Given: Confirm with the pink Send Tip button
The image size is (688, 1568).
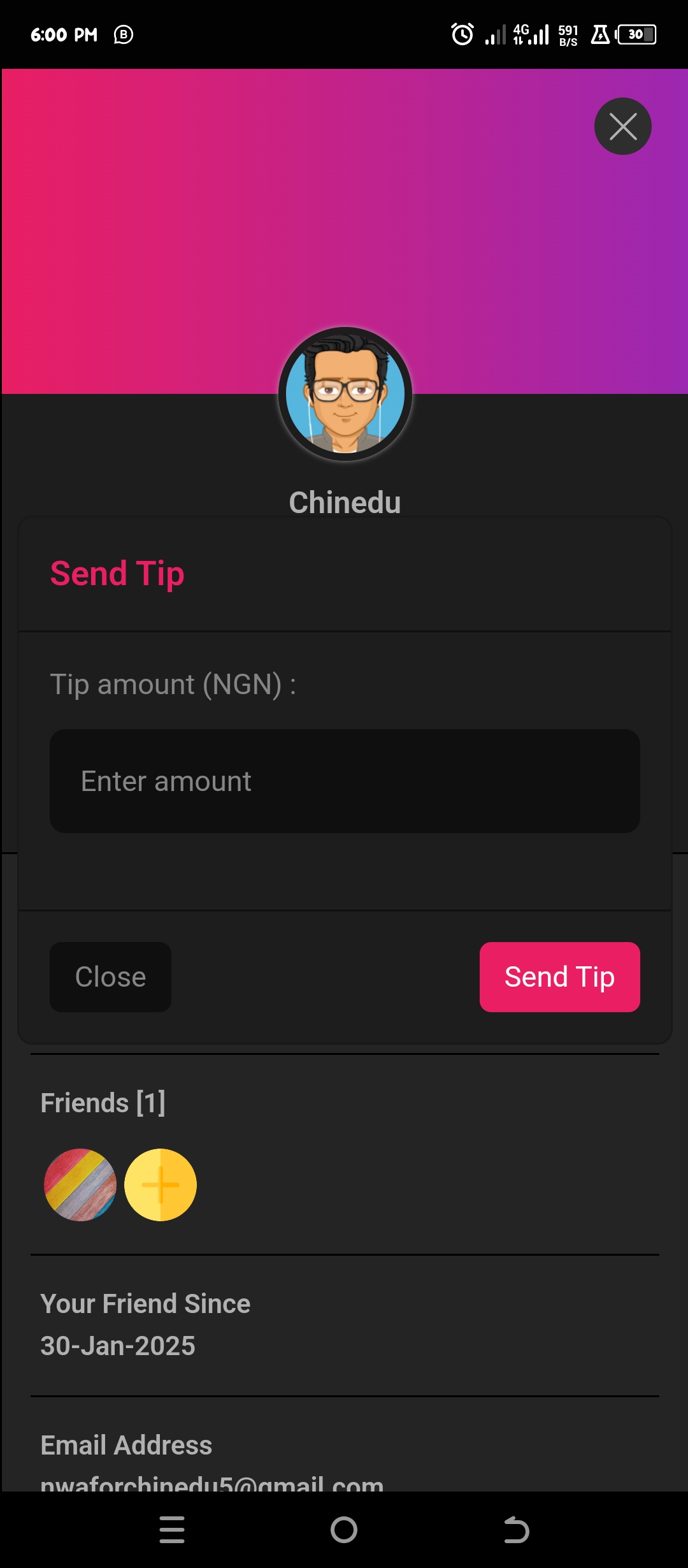Looking at the screenshot, I should [559, 976].
